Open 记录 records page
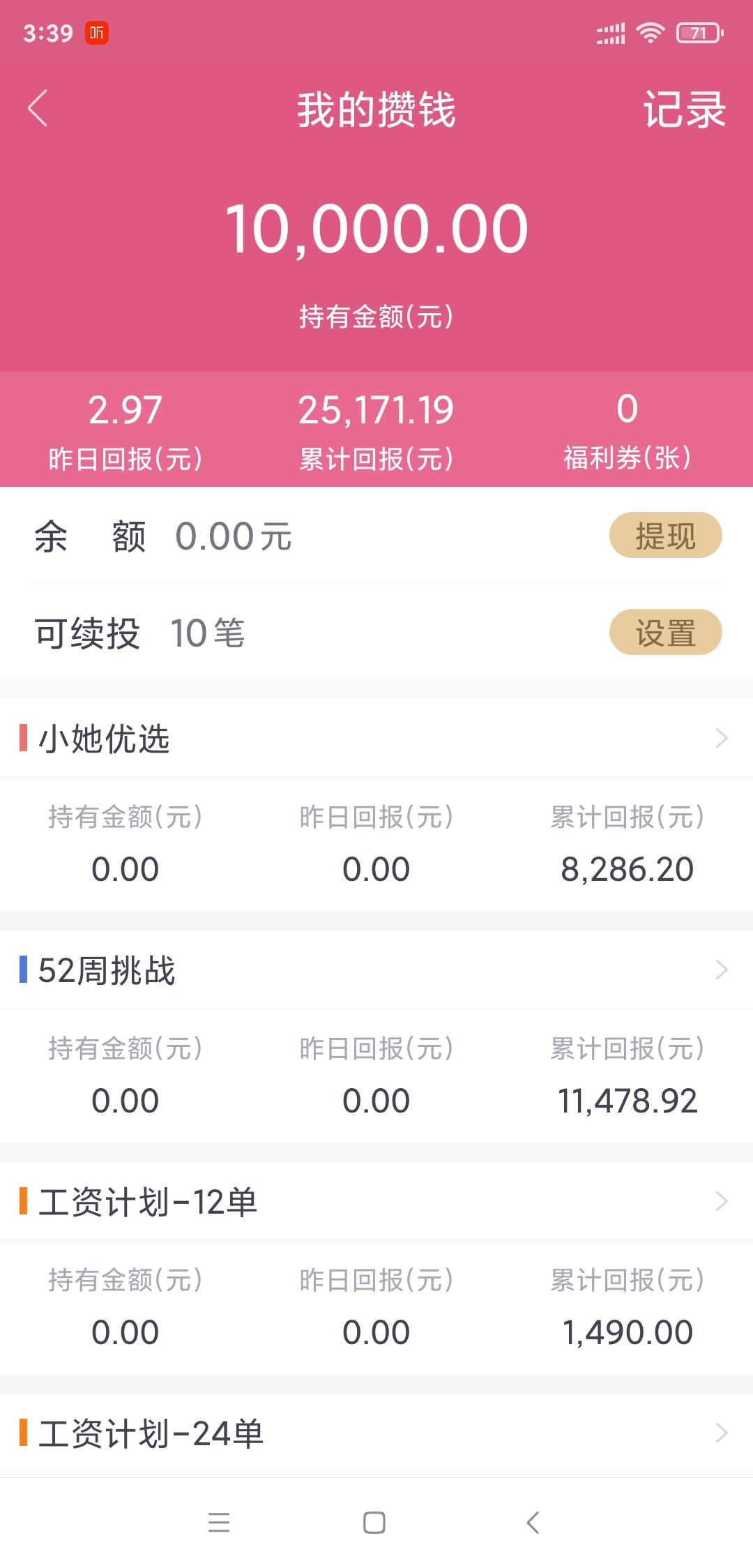The height and width of the screenshot is (1568, 753). click(684, 110)
